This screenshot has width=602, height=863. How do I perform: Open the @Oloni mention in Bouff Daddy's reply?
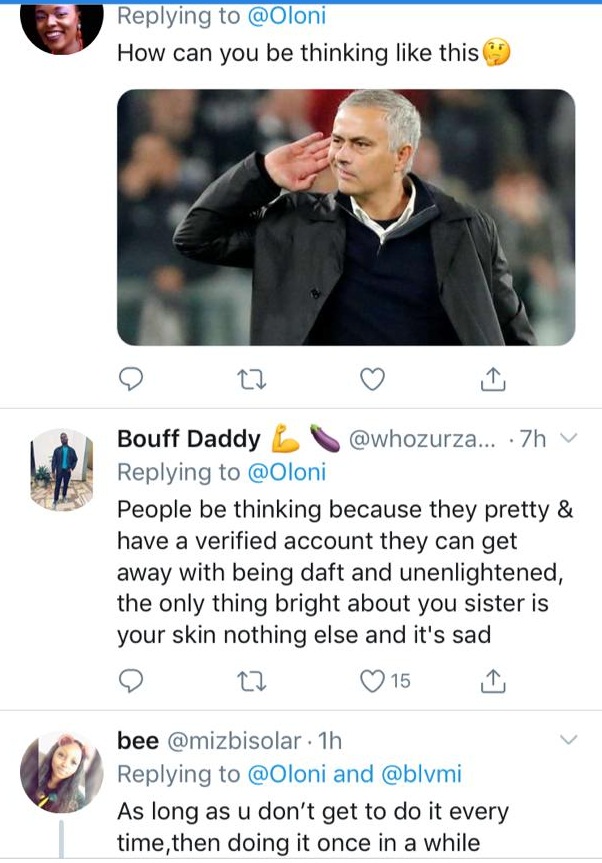pos(285,472)
